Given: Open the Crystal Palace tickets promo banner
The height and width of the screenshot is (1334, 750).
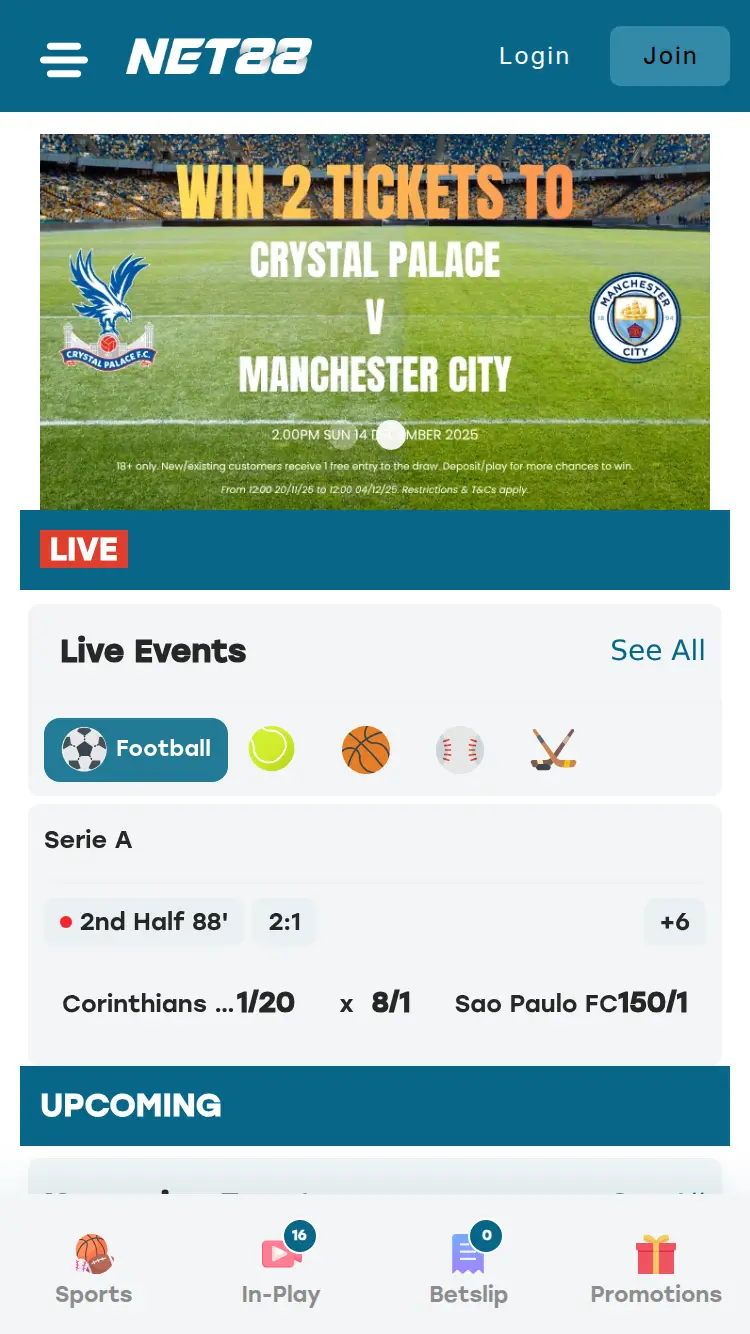Looking at the screenshot, I should [375, 320].
